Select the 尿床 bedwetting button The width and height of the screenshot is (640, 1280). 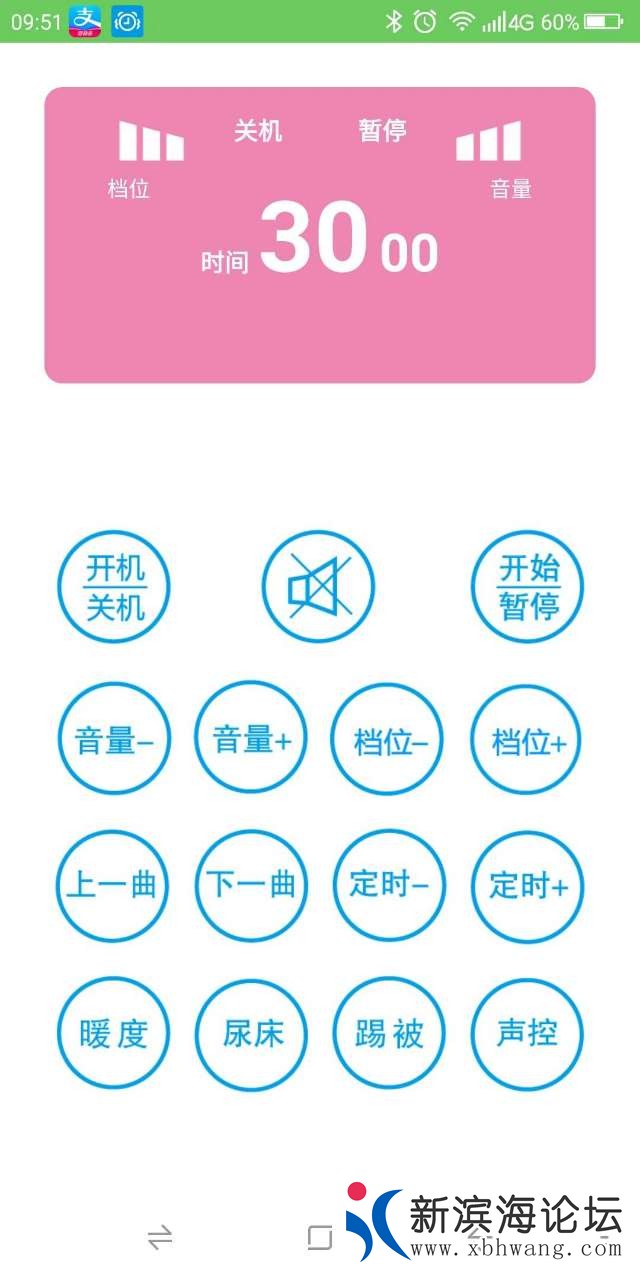pos(251,1033)
